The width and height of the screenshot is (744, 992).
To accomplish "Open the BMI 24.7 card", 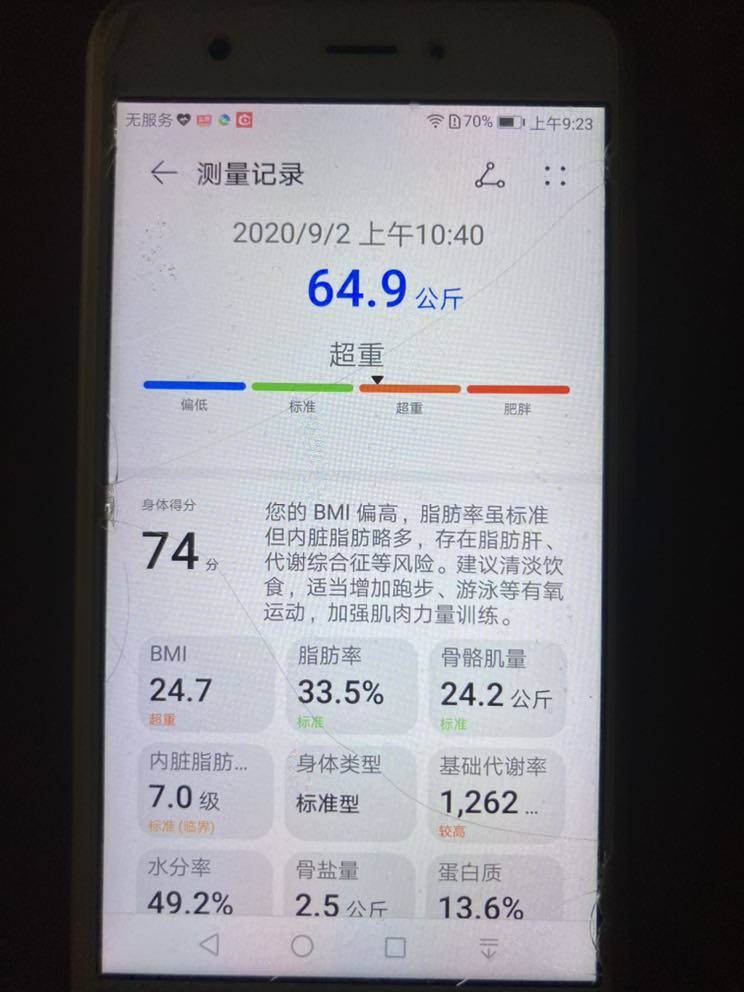I will 206,685.
